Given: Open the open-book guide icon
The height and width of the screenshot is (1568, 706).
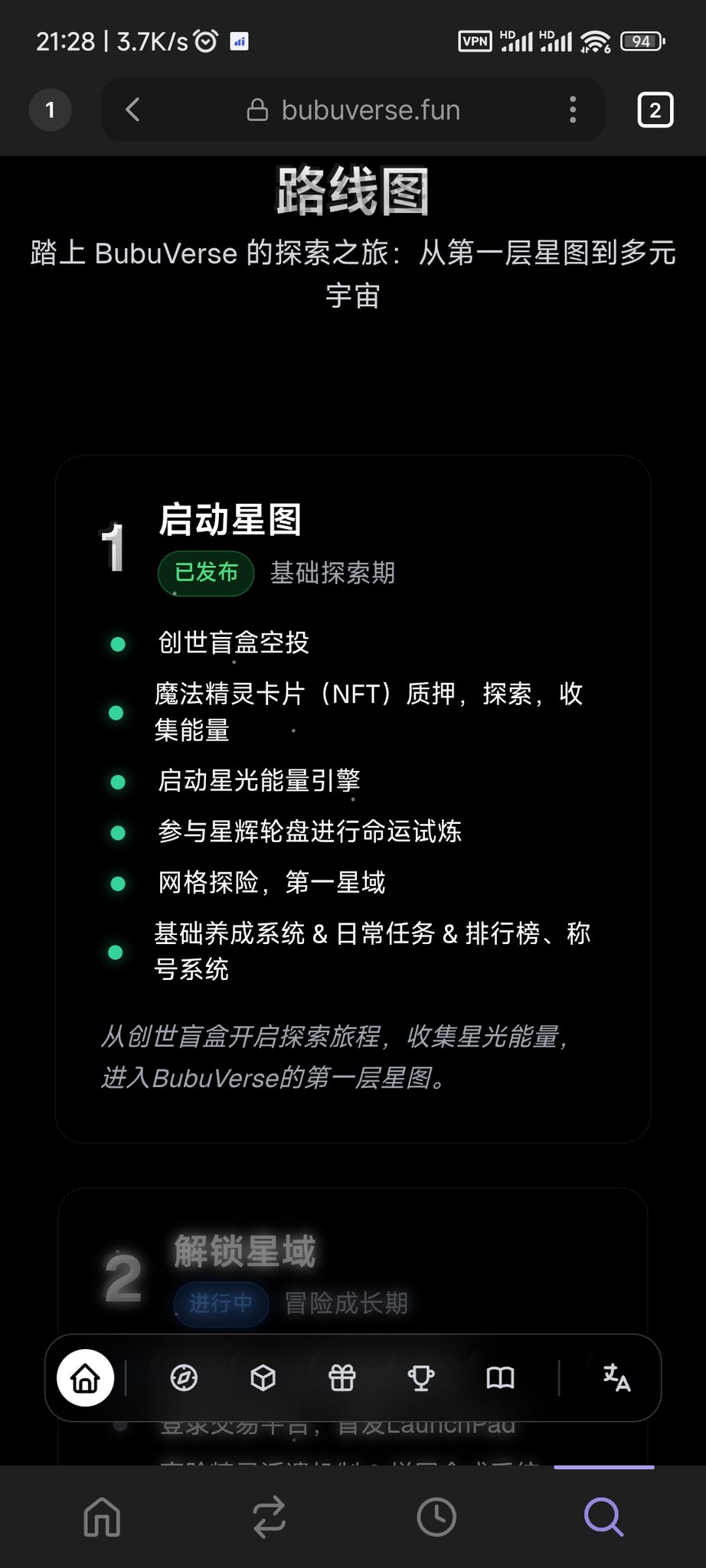Looking at the screenshot, I should (x=501, y=1378).
